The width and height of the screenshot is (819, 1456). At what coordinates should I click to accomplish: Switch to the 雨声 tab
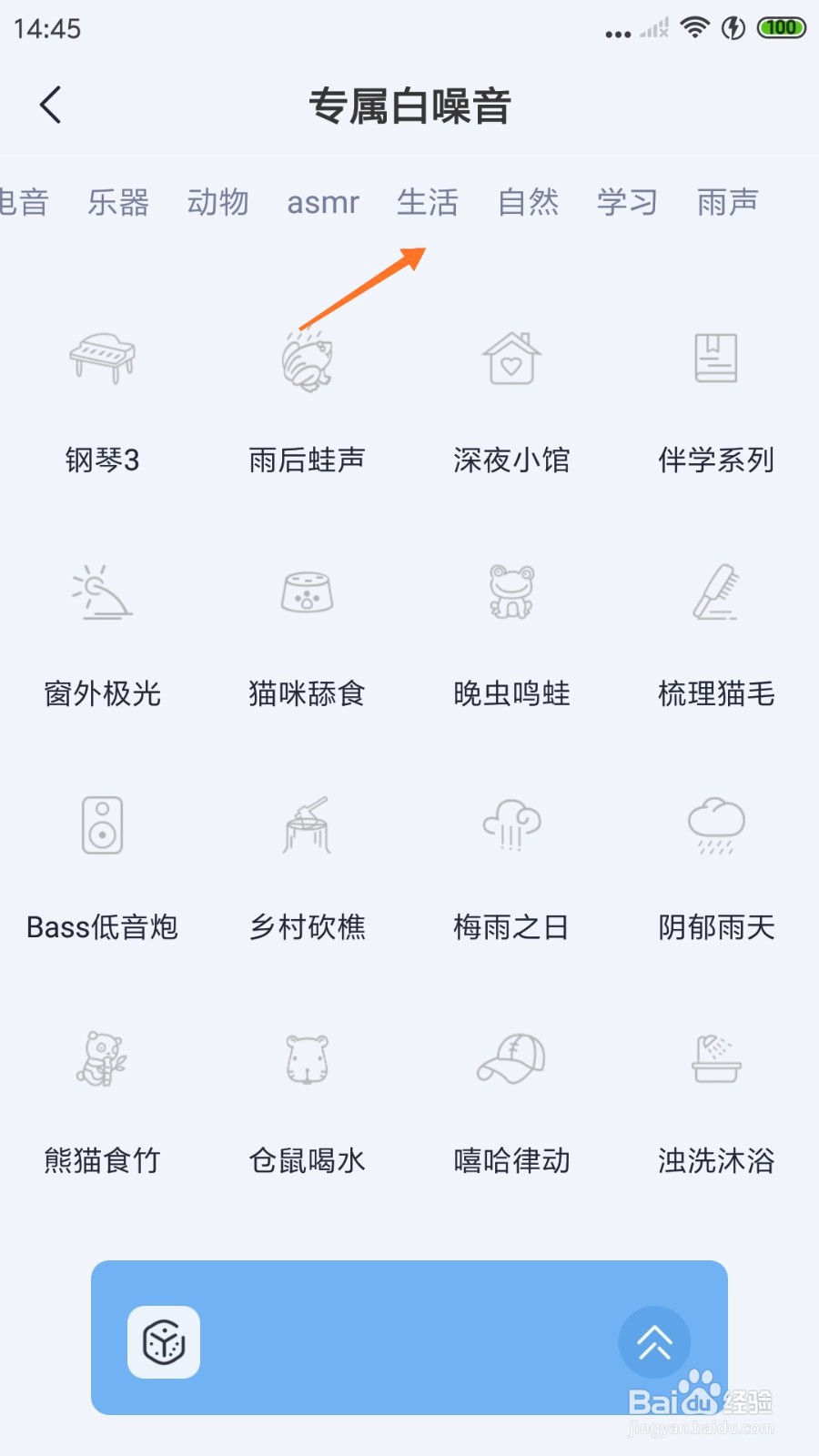pos(727,202)
